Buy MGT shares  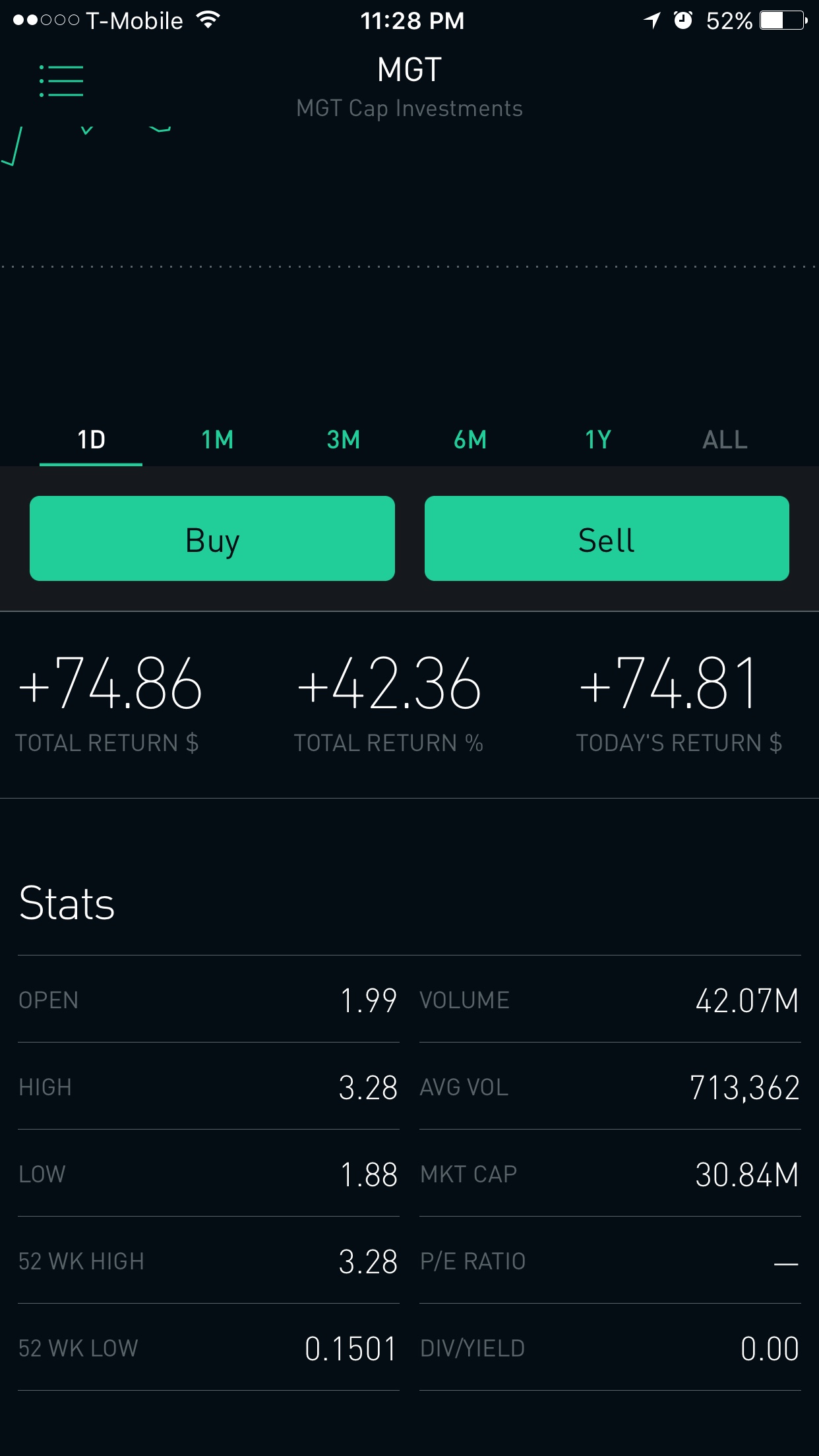tap(212, 539)
